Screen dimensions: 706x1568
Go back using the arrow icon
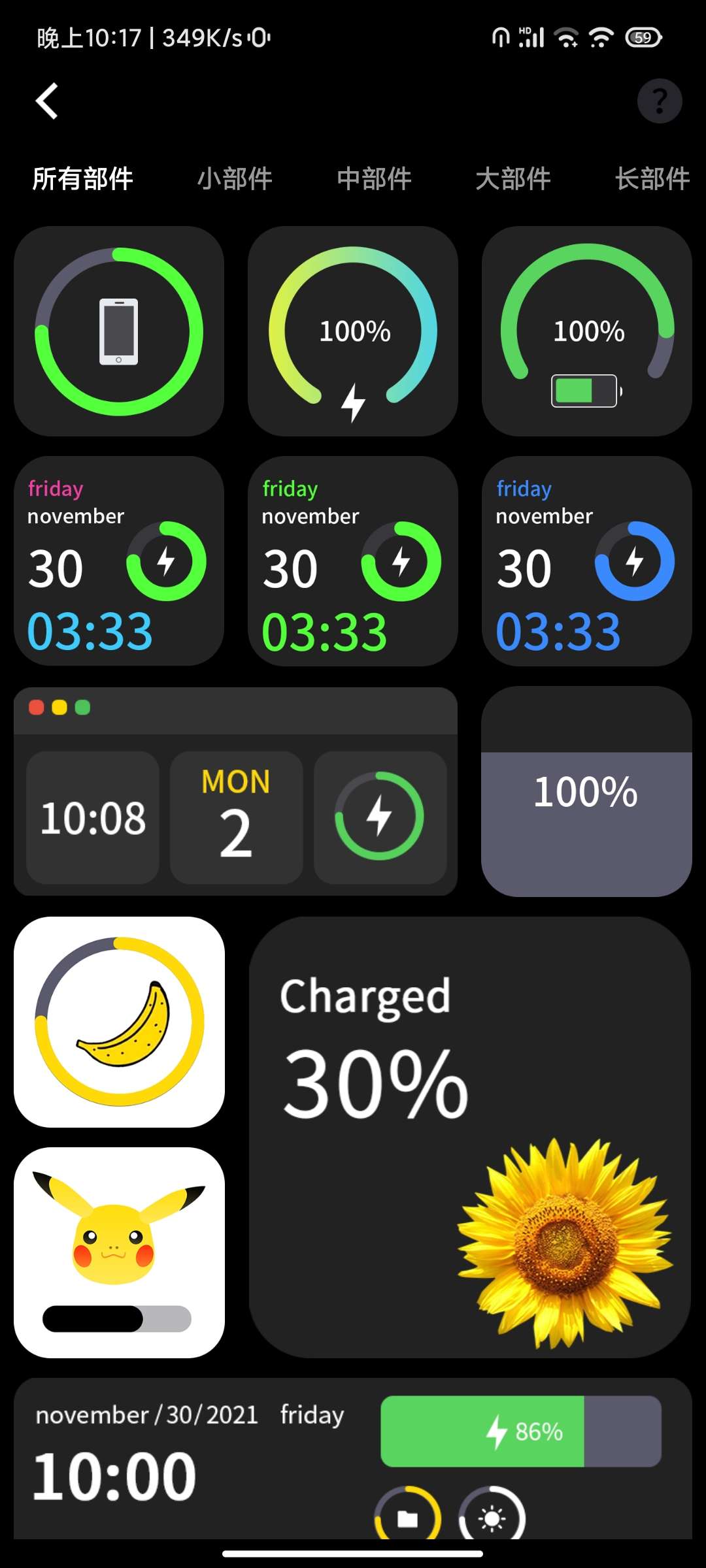click(47, 101)
